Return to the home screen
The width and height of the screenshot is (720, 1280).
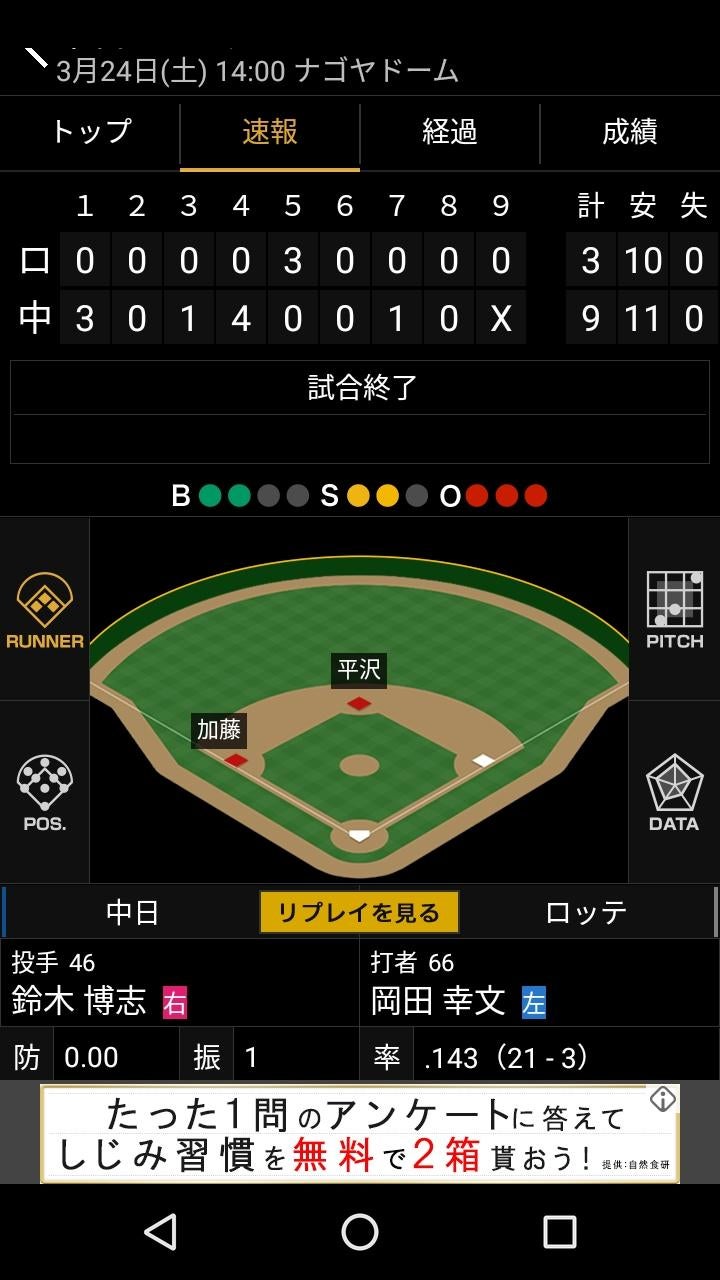pyautogui.click(x=360, y=1232)
